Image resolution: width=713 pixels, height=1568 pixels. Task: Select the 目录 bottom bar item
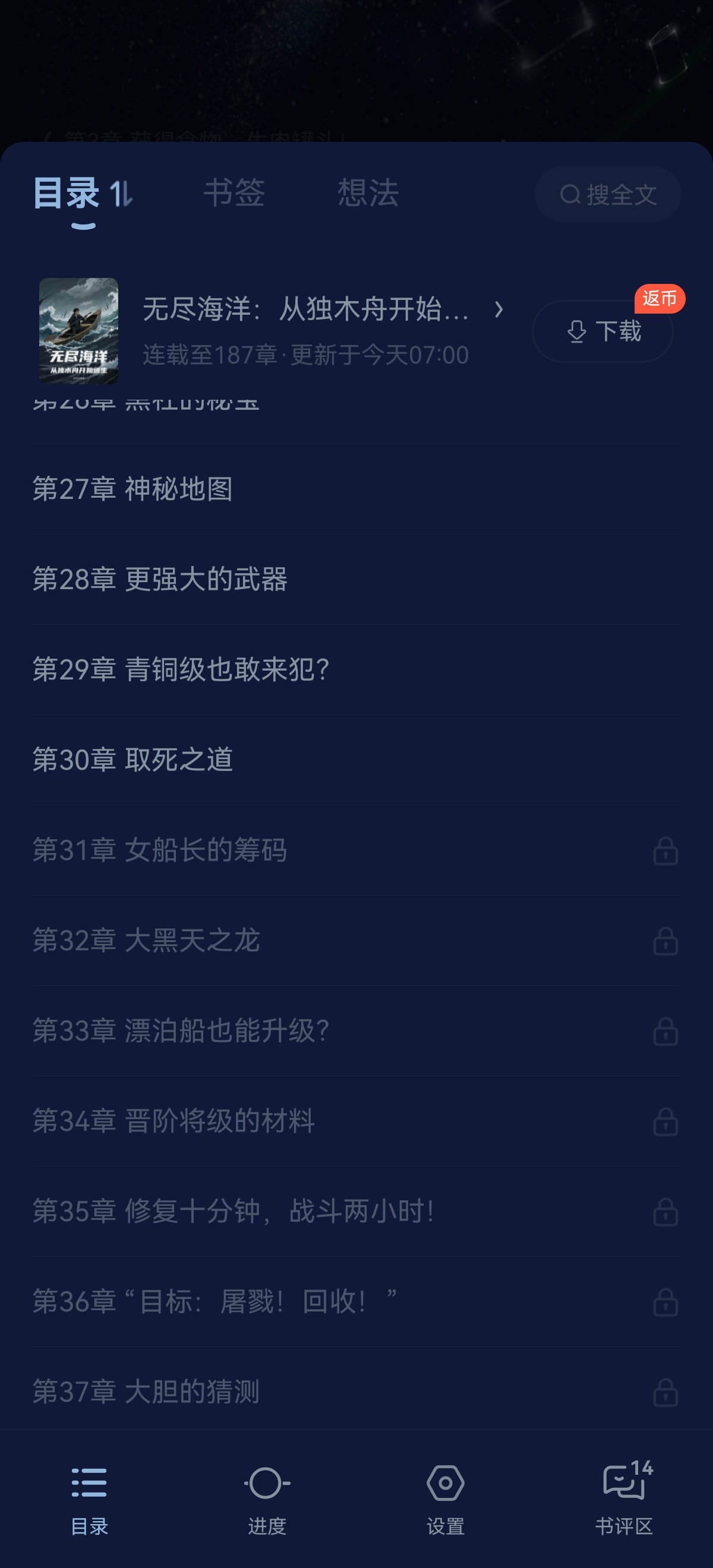tap(89, 1500)
